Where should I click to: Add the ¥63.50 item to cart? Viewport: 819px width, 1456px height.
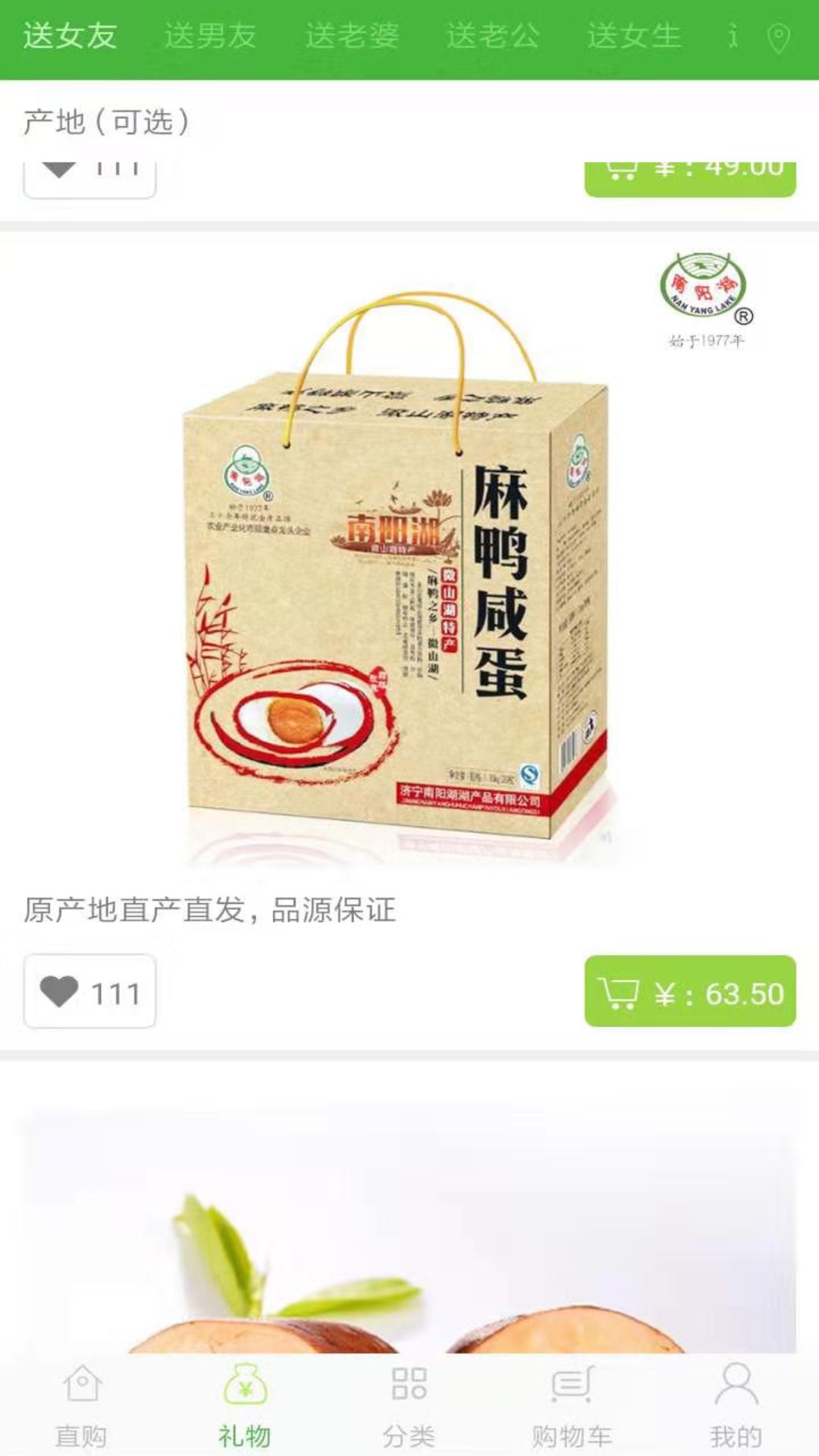tap(690, 992)
